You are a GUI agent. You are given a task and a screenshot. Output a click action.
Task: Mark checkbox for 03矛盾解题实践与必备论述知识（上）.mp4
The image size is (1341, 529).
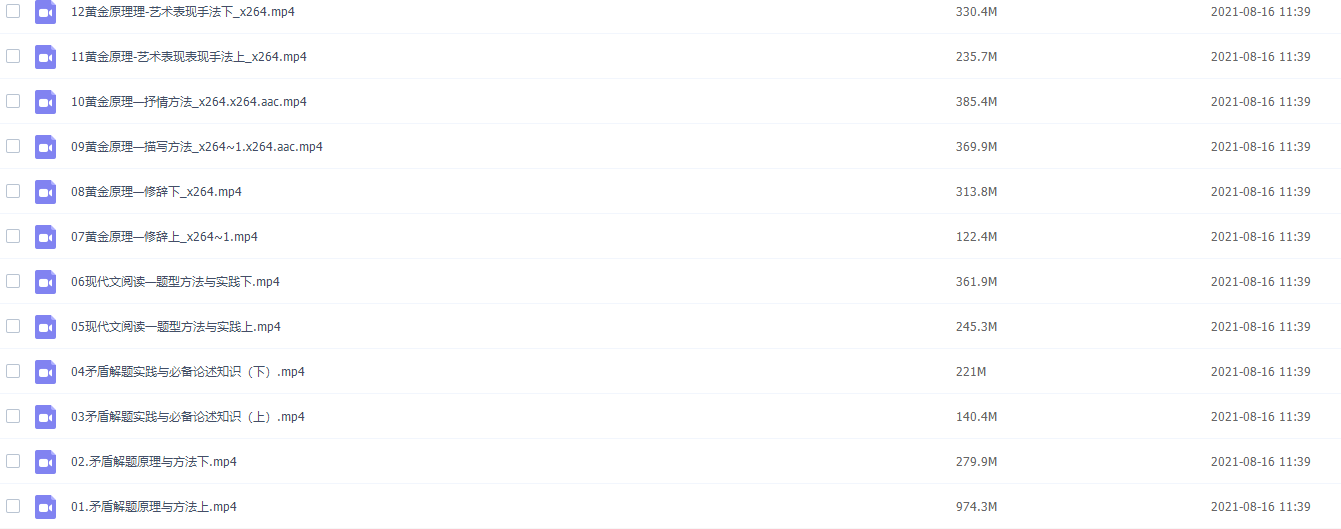[13, 416]
